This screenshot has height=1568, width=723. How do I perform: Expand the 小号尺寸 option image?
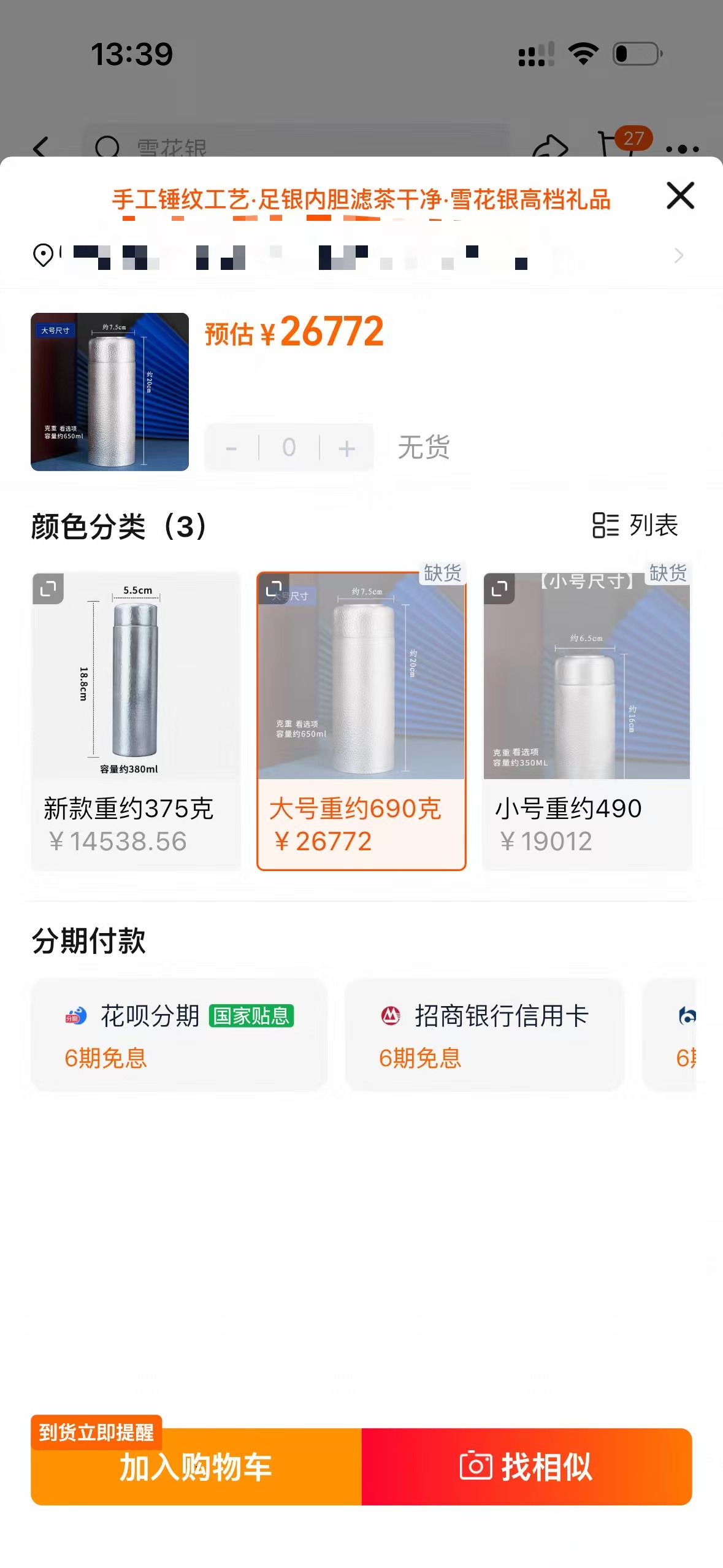499,589
